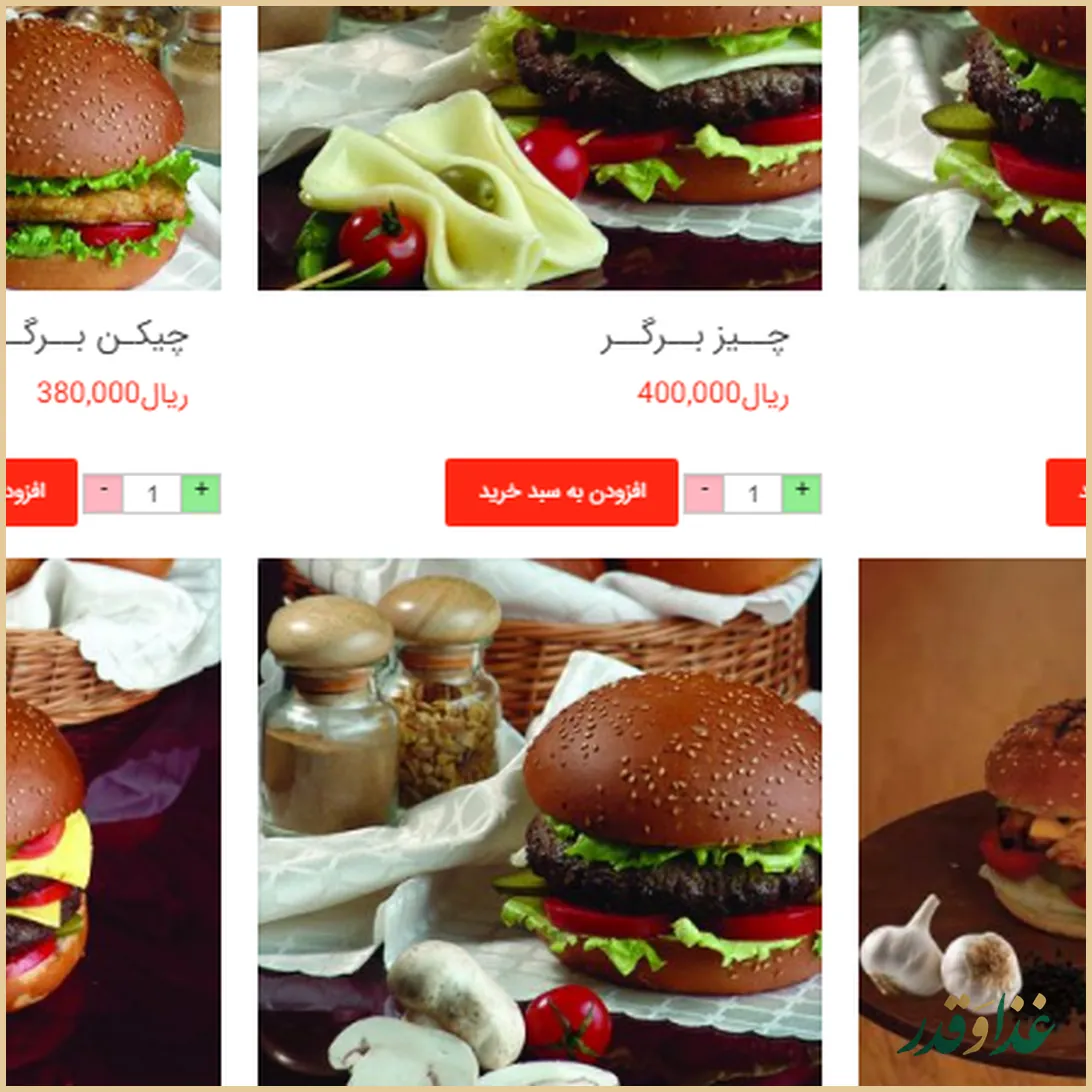Open the چیکن برگر product photo
Screen dimensions: 1092x1092
tap(112, 148)
